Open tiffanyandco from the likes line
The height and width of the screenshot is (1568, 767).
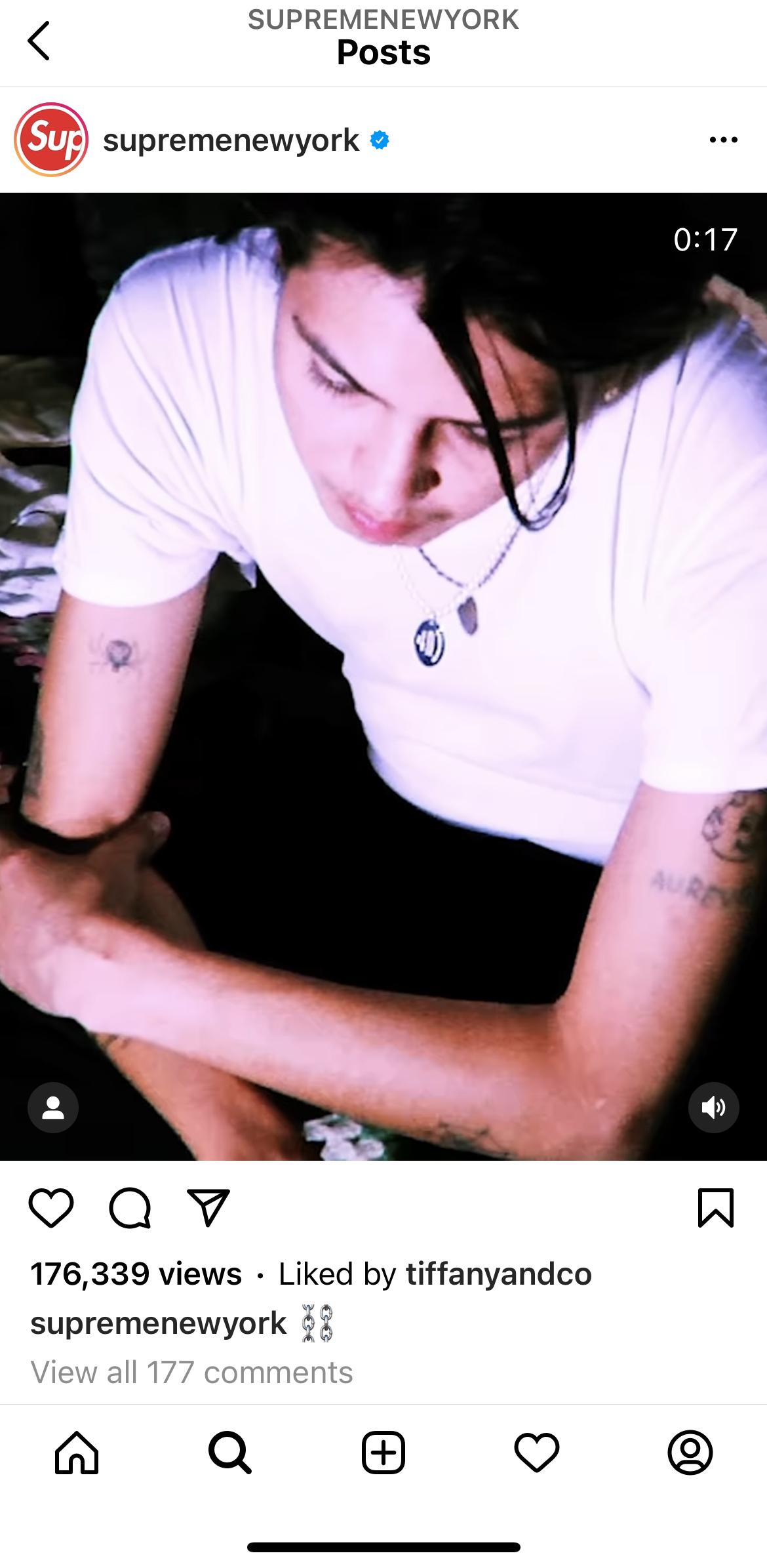[499, 1274]
